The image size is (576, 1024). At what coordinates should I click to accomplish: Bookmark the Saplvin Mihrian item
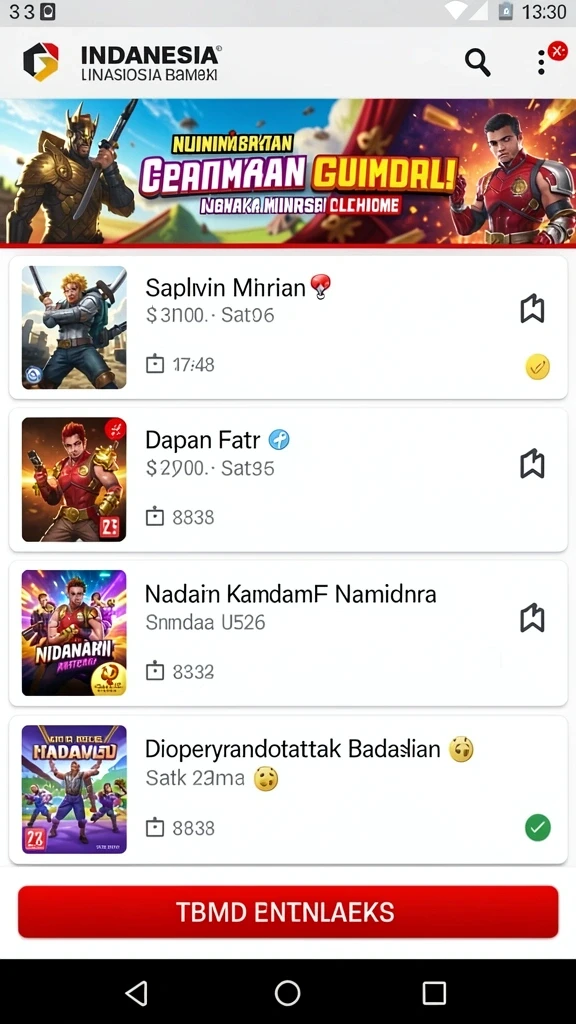coord(532,308)
